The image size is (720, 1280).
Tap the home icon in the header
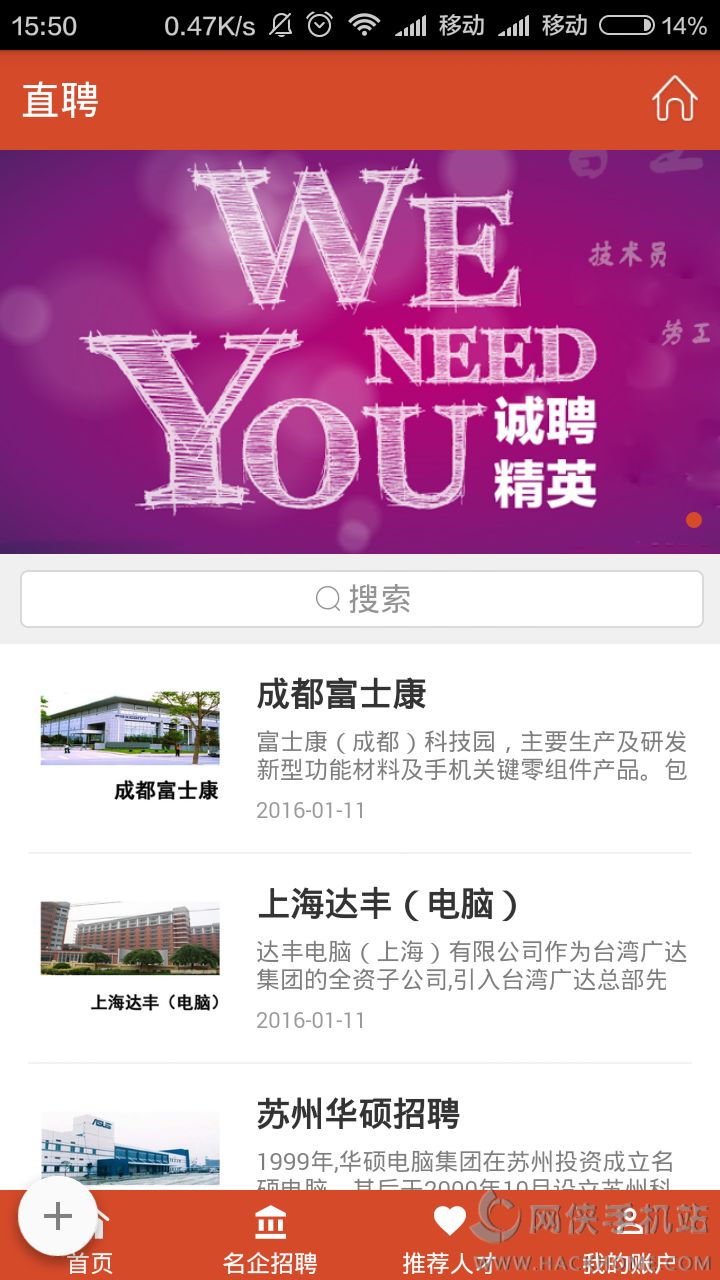[675, 100]
